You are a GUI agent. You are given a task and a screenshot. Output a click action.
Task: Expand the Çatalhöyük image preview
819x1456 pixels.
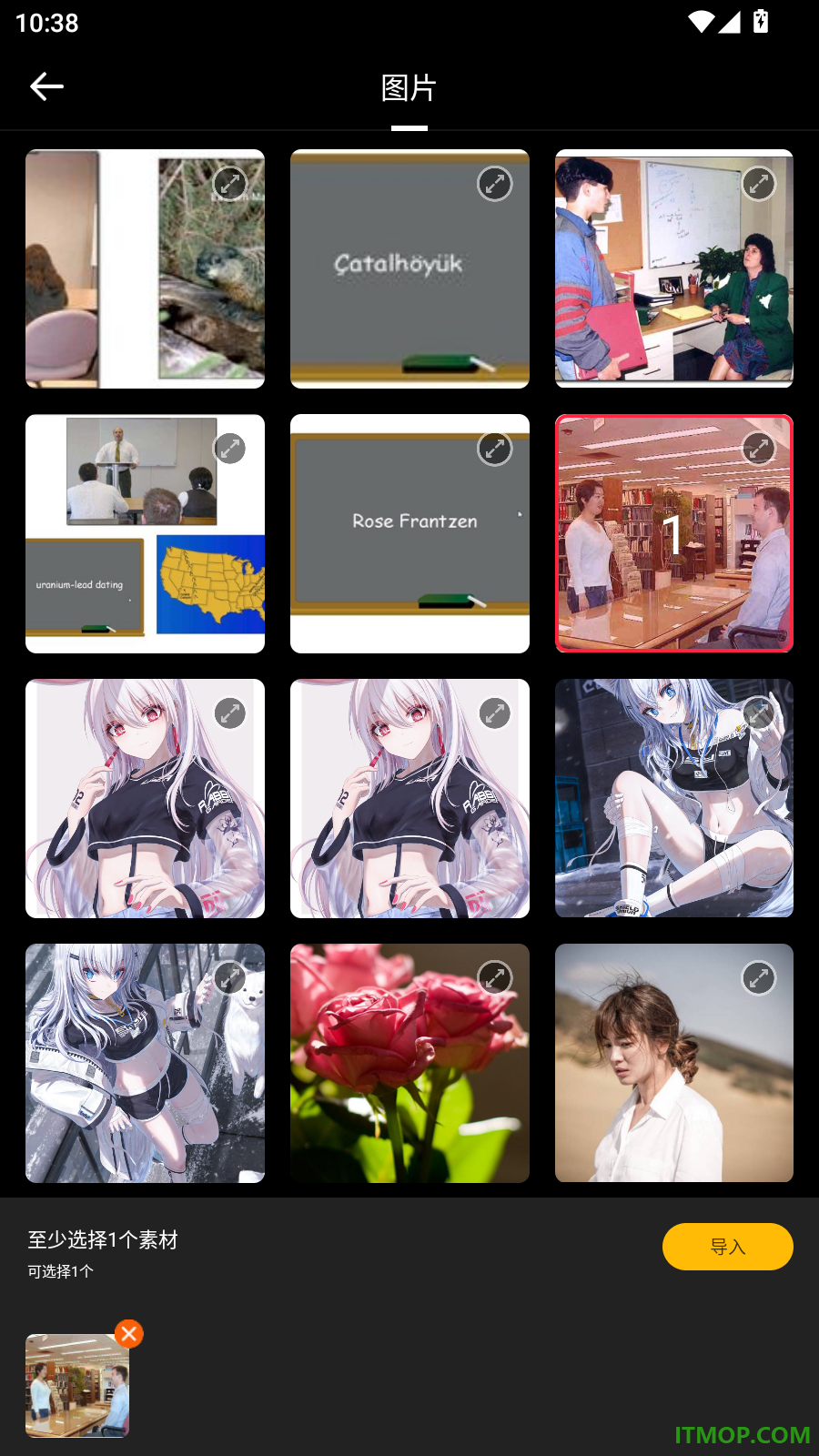pyautogui.click(x=495, y=184)
